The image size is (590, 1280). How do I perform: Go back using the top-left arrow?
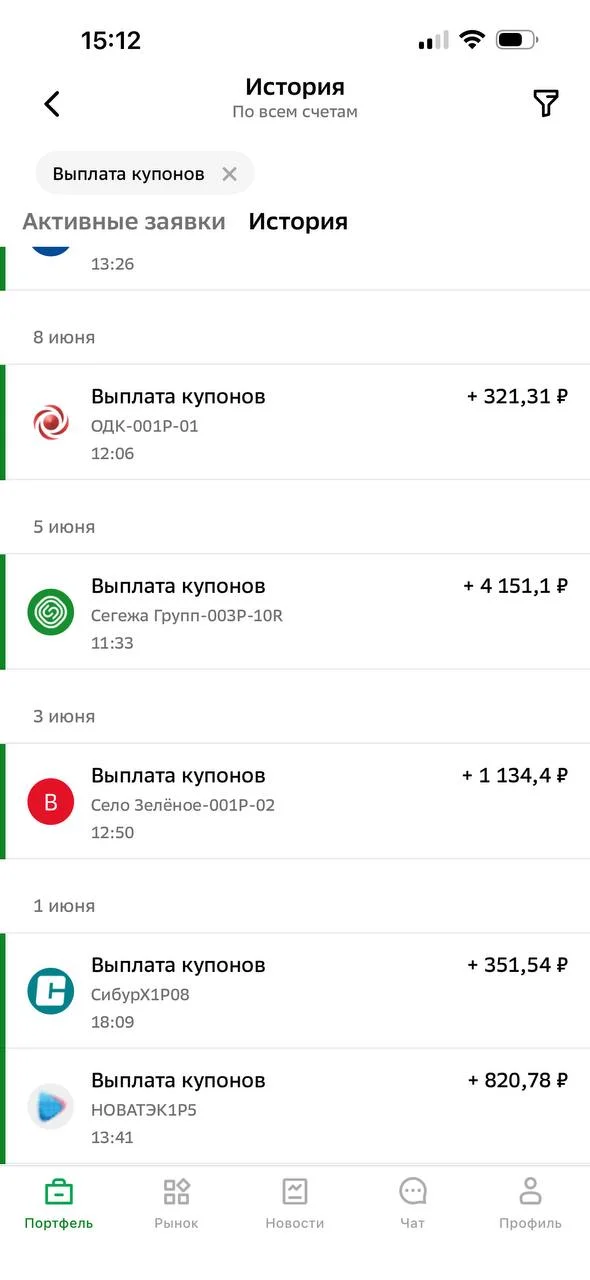tap(52, 103)
